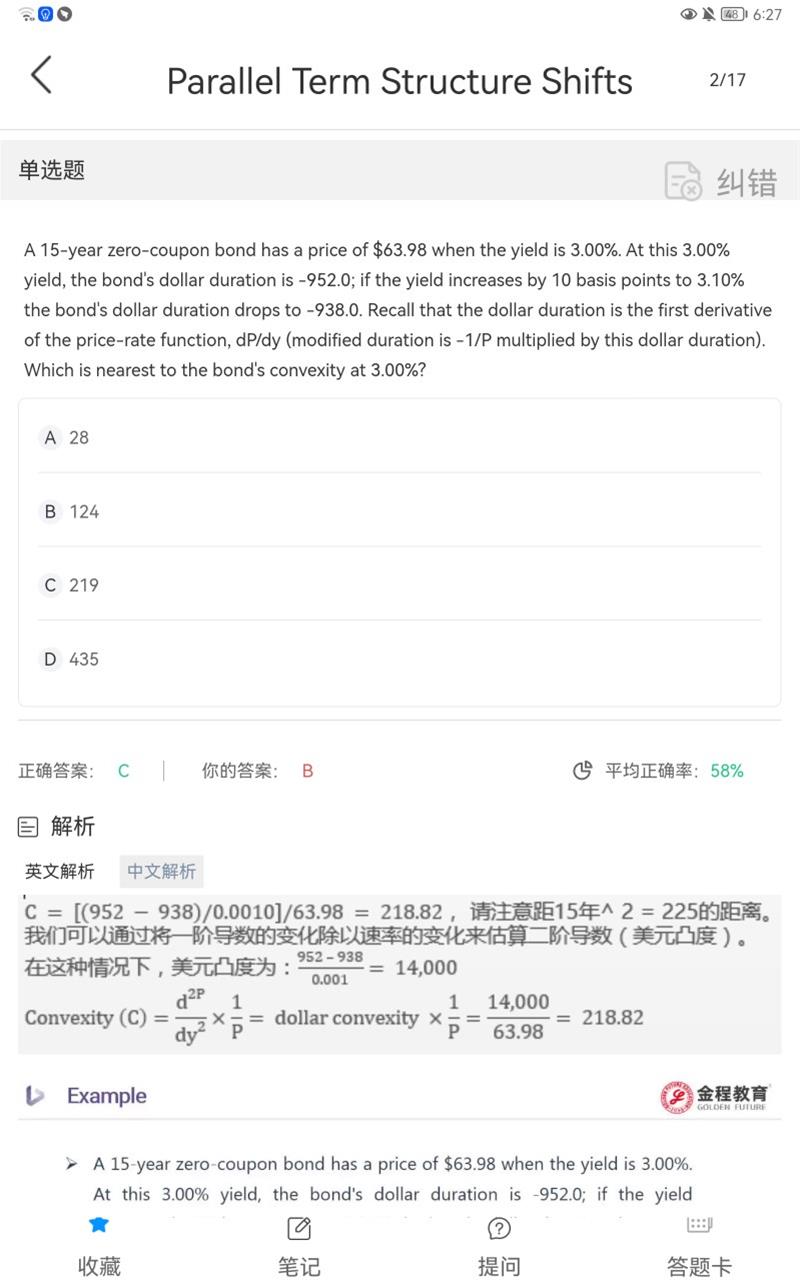Image resolution: width=800 pixels, height=1280 pixels.
Task: Open the 答题卡 answer sheet
Action: click(699, 1246)
